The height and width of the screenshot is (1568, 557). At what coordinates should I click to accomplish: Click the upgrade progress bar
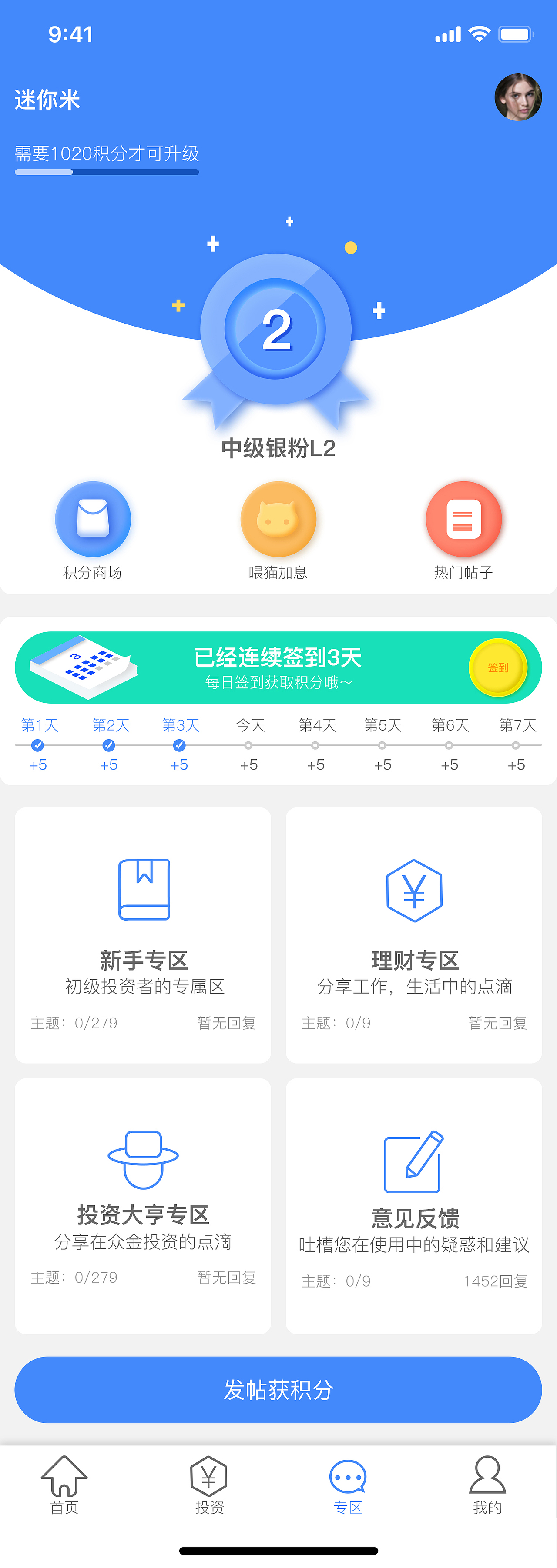106,173
